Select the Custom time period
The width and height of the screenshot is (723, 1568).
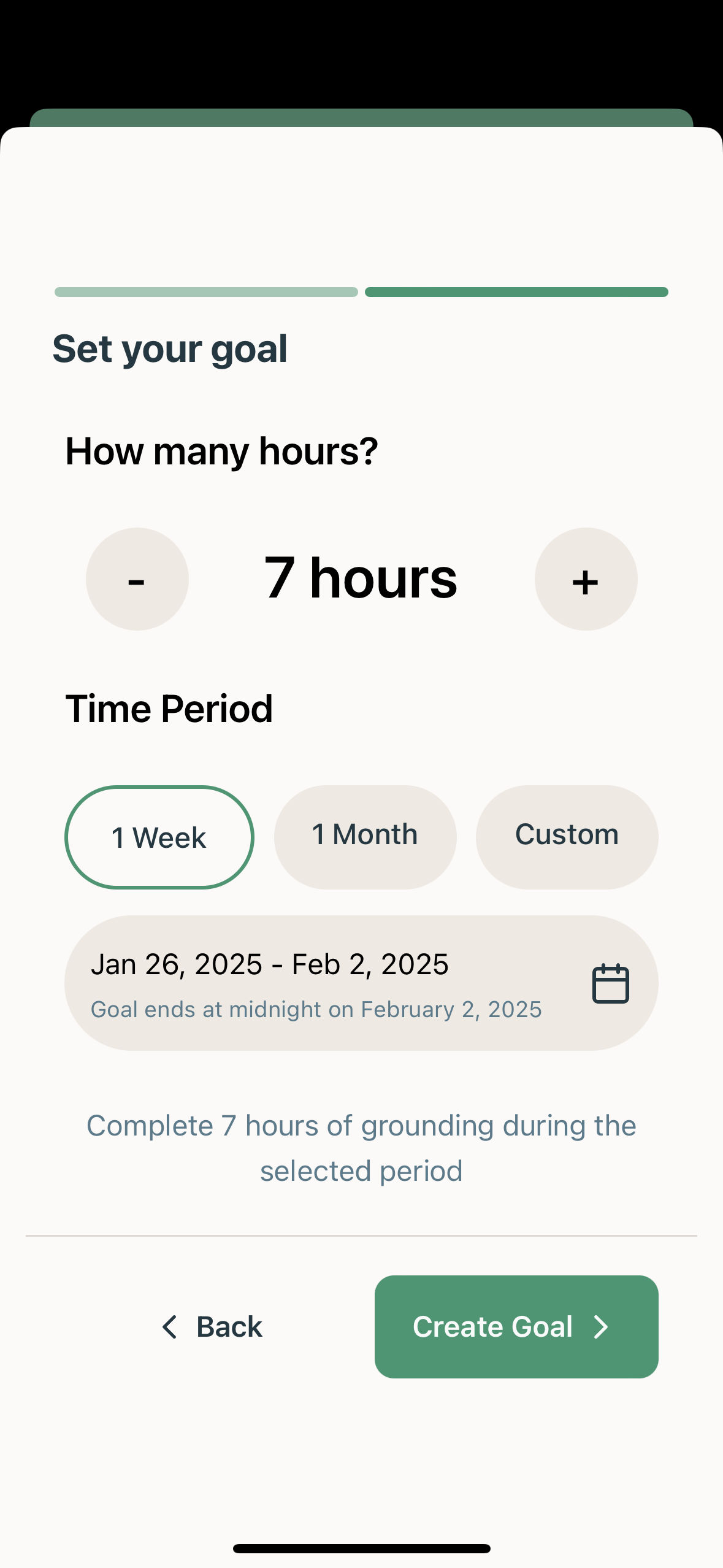567,834
